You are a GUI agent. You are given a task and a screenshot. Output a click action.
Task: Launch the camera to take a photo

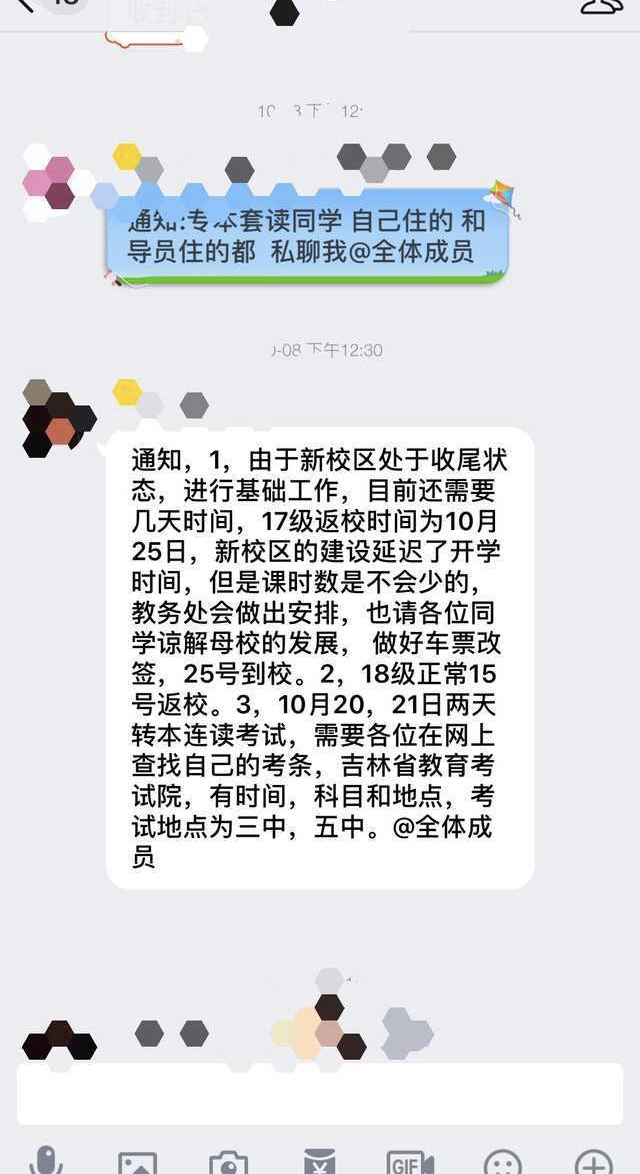coord(228,1162)
